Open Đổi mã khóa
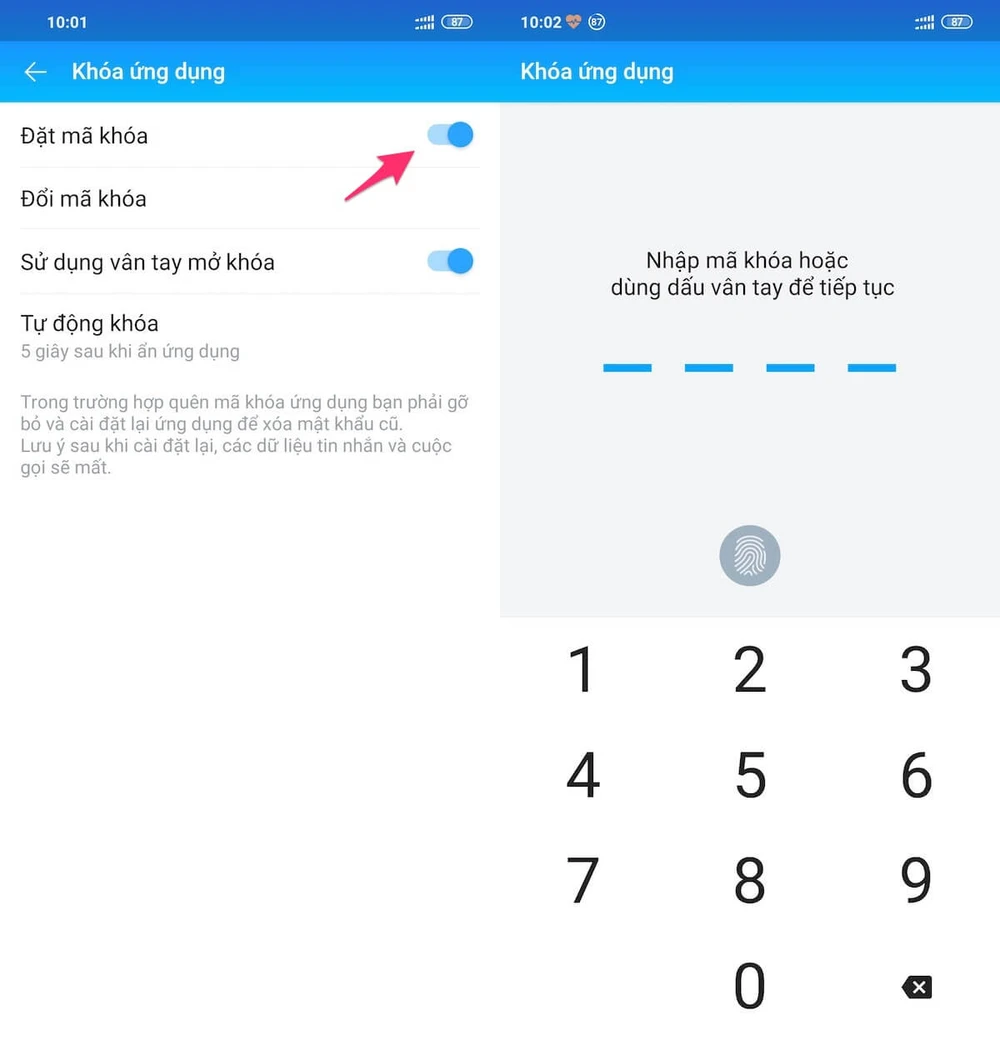Viewport: 1000px width, 1040px height. [84, 198]
